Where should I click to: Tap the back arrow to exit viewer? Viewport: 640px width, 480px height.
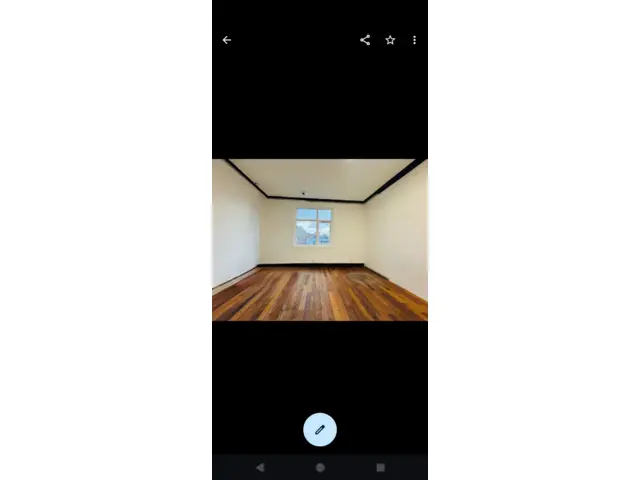[x=227, y=40]
